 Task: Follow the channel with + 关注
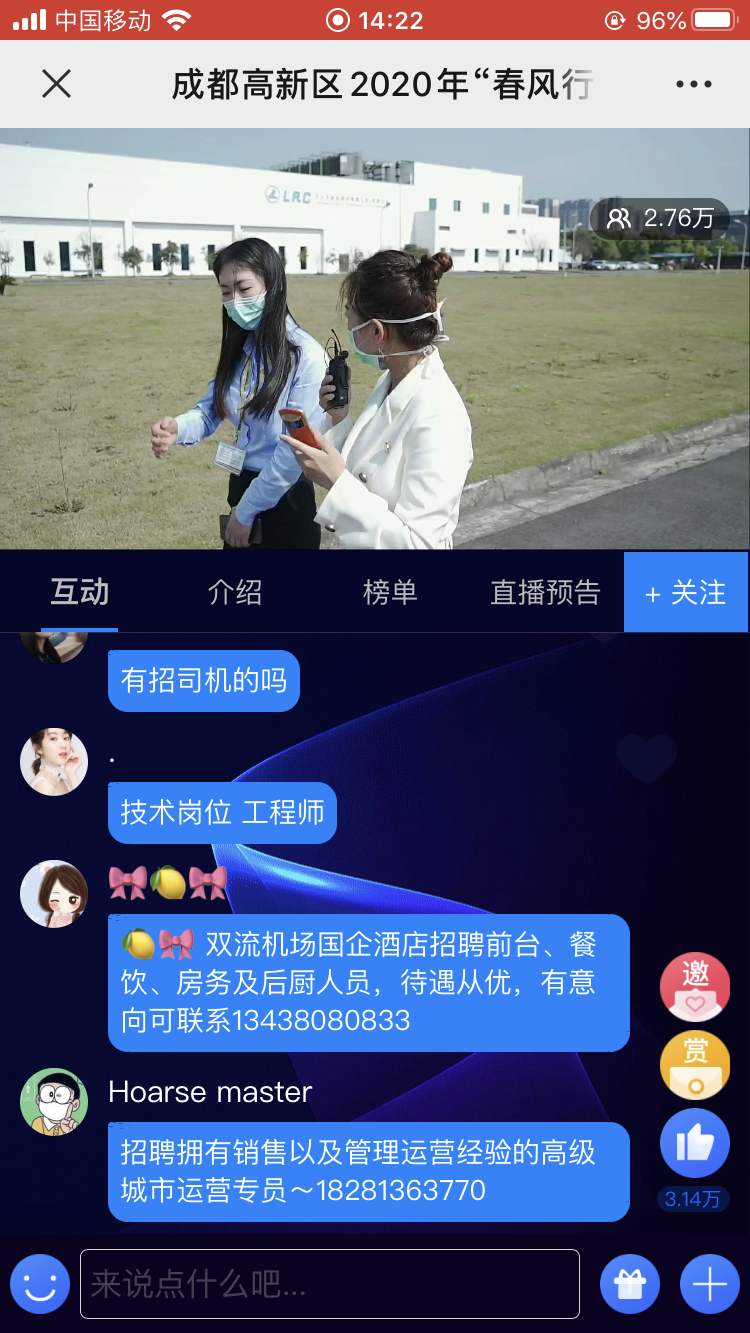coord(686,592)
